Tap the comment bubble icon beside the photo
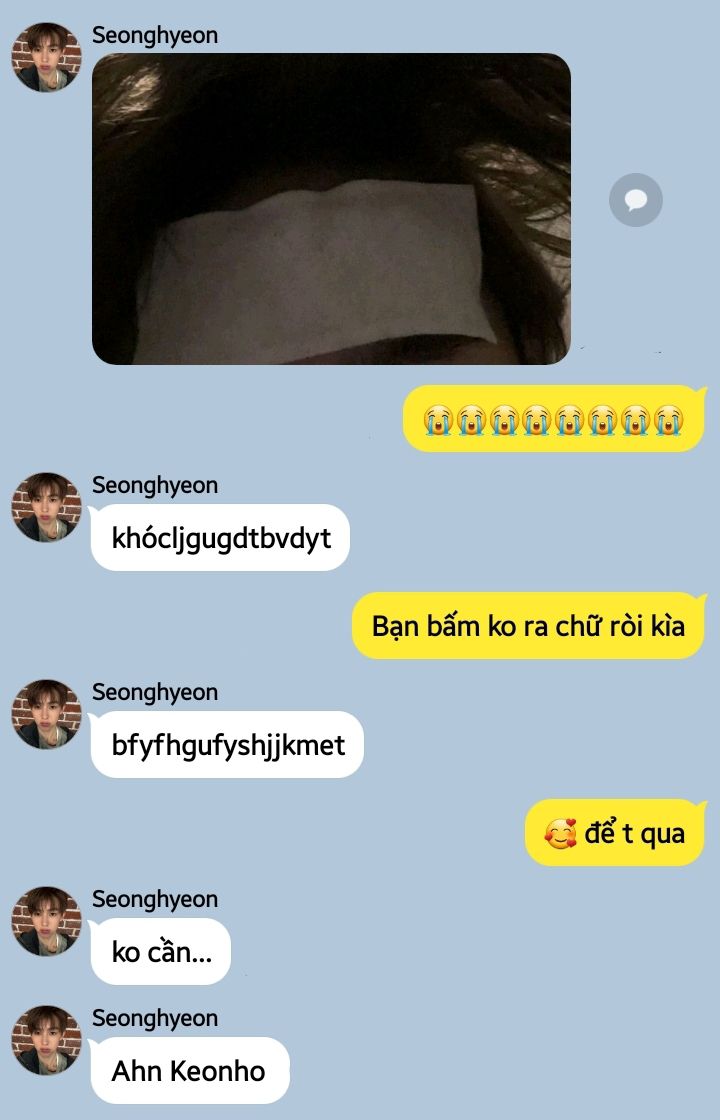 point(635,200)
